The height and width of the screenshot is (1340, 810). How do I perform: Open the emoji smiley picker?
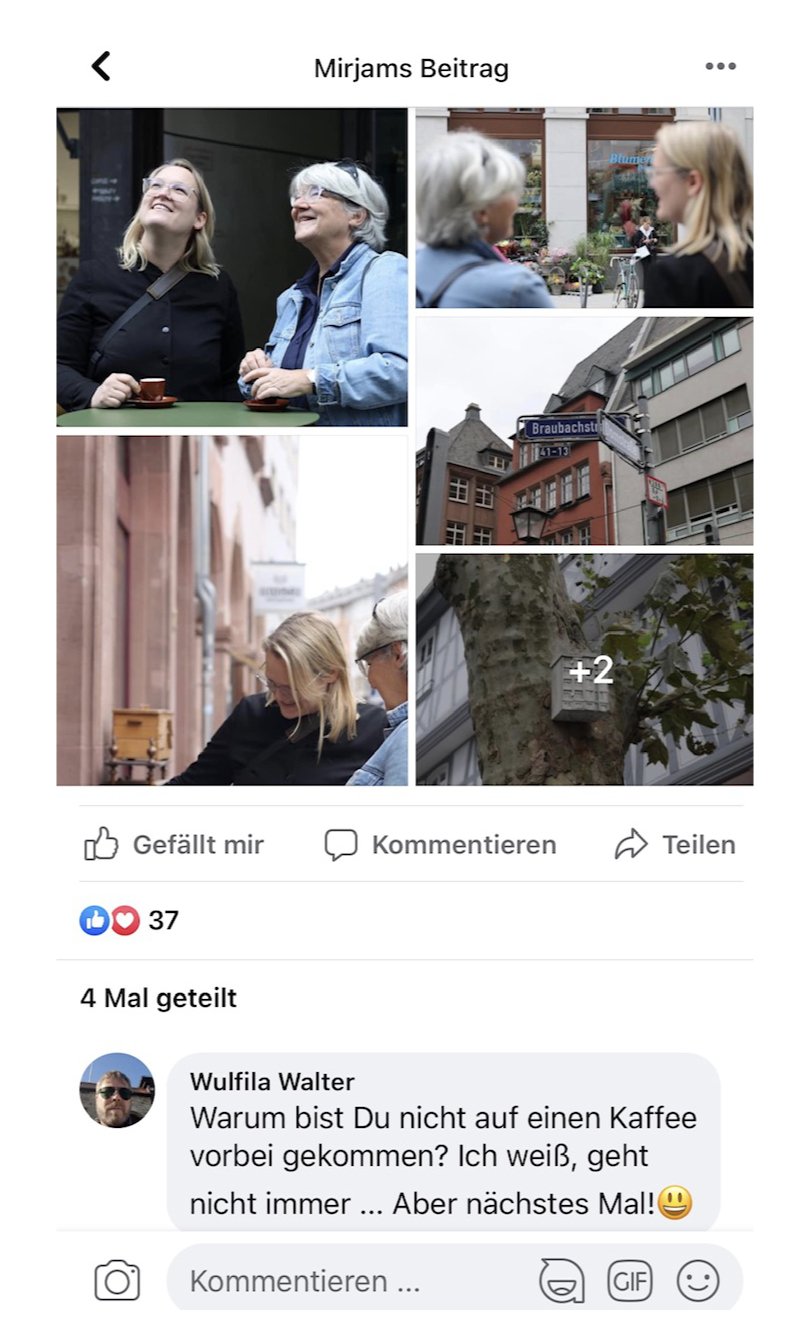tap(698, 1281)
